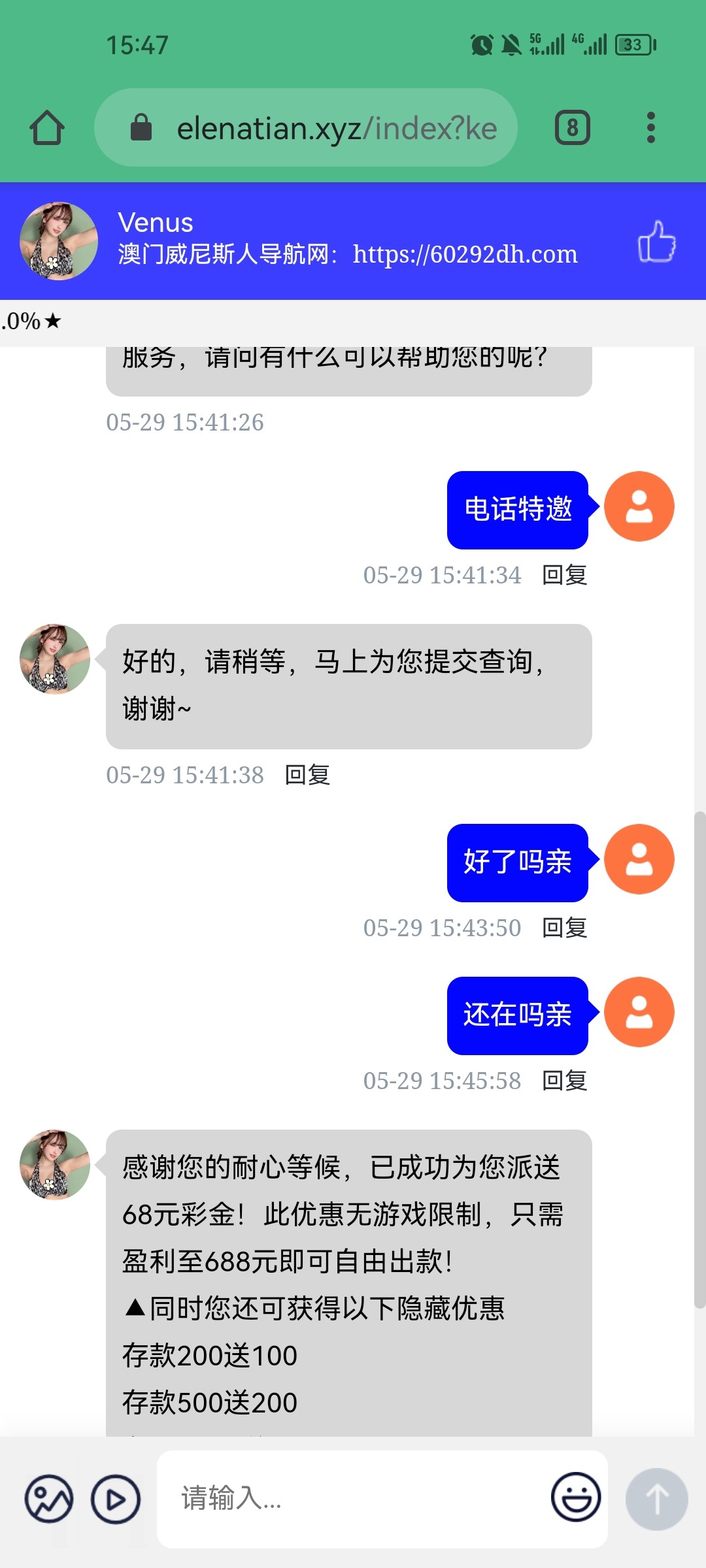The width and height of the screenshot is (706, 1568).
Task: Reply to the 电话特邀 message
Action: (x=565, y=576)
